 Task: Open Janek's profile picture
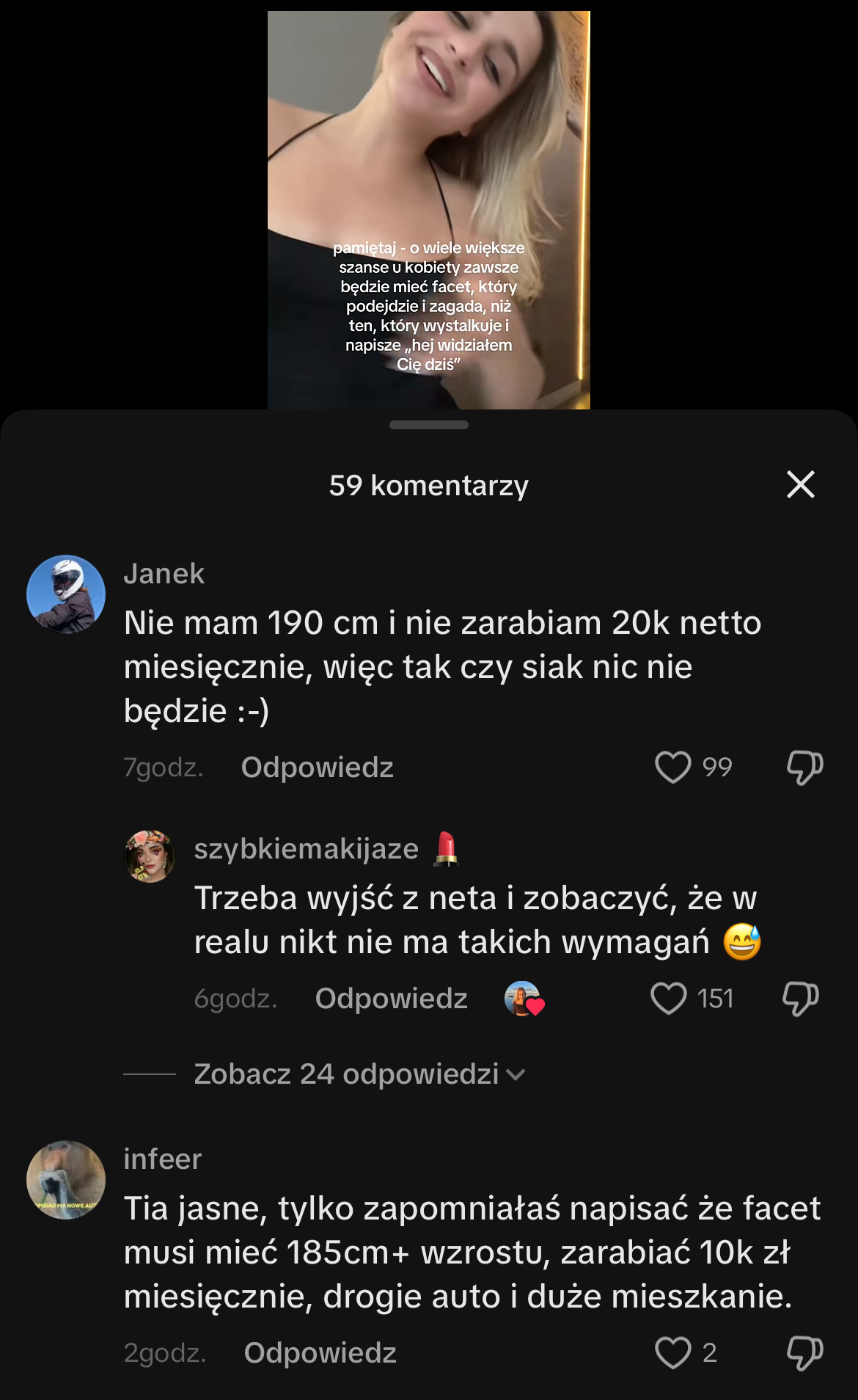[x=66, y=594]
